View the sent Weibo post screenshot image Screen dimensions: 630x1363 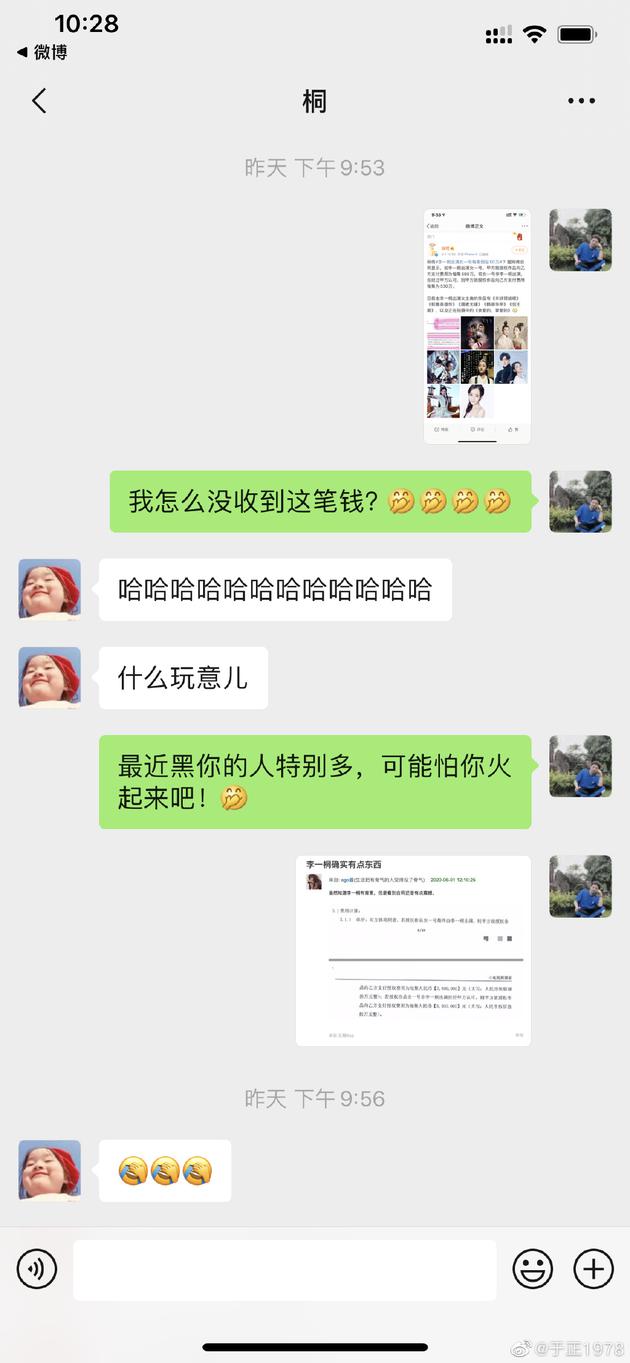477,326
